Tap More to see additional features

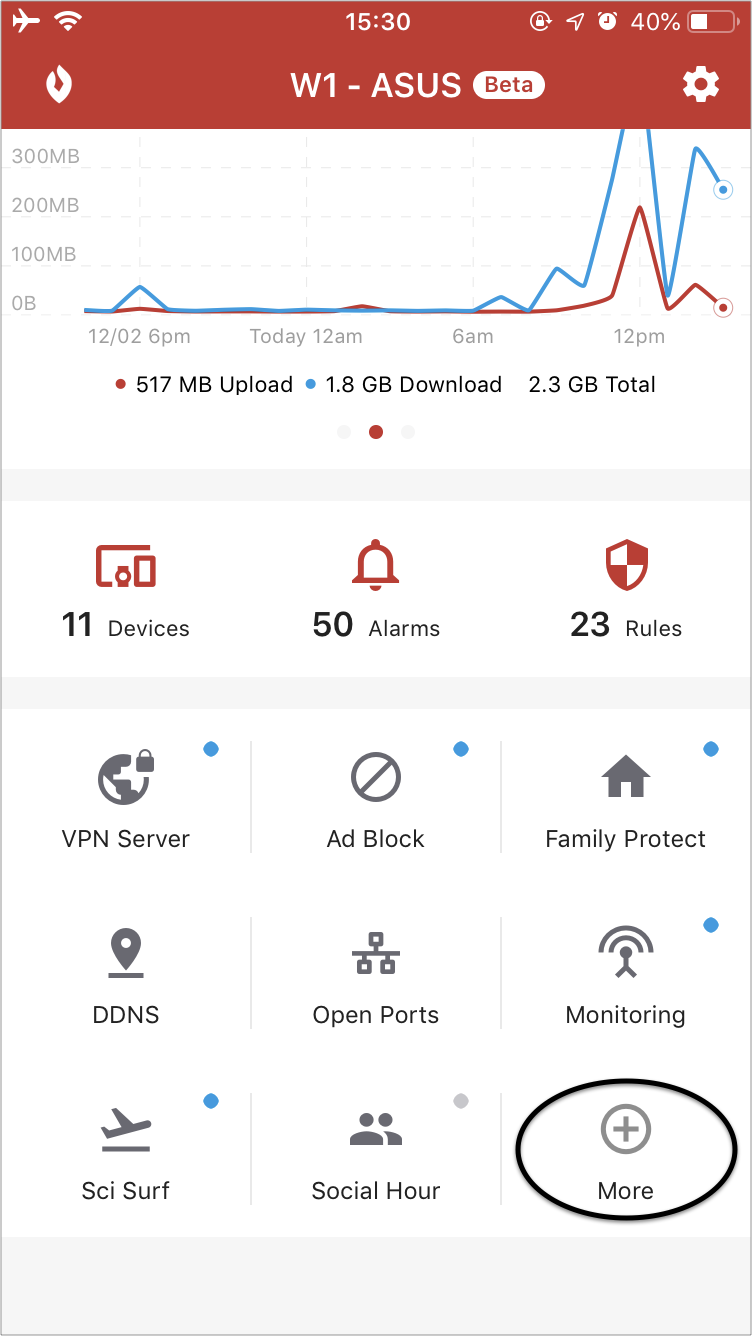coord(626,1149)
